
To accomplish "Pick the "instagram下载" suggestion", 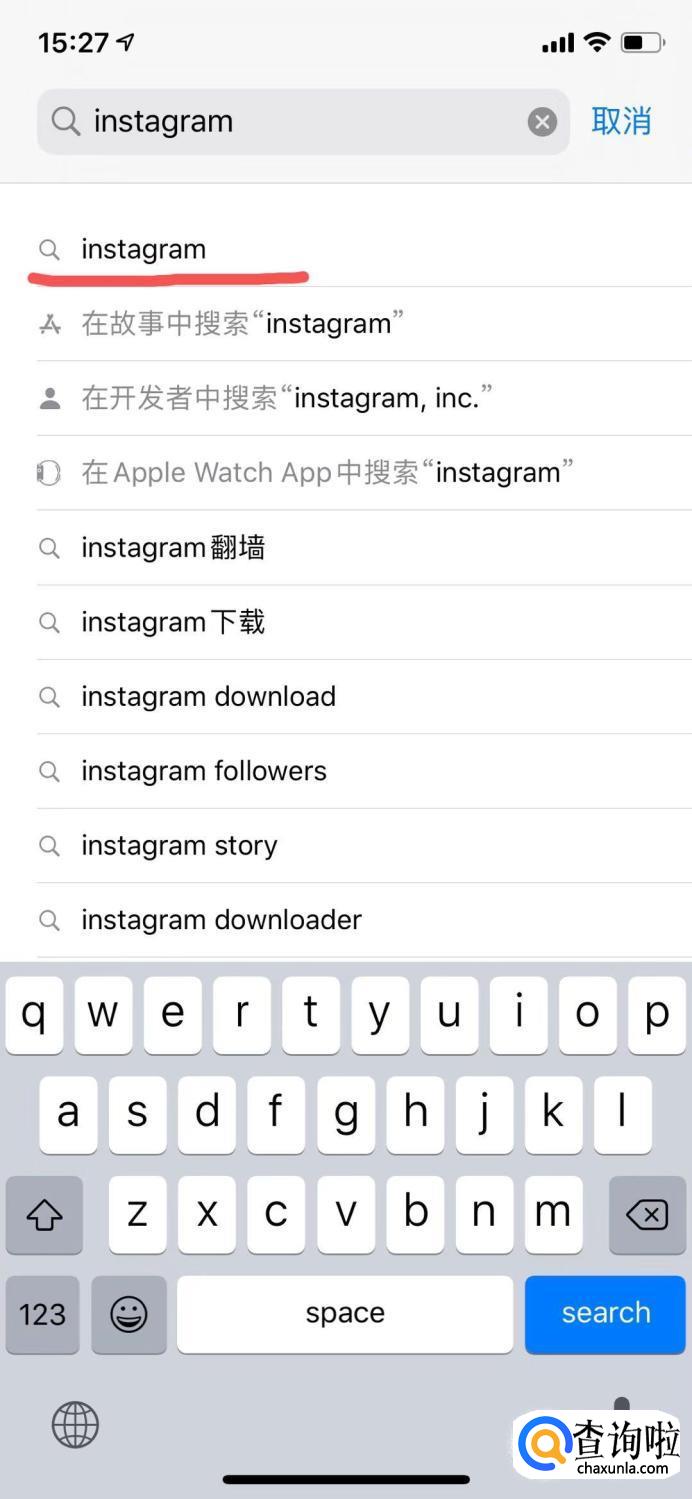I will (x=173, y=622).
